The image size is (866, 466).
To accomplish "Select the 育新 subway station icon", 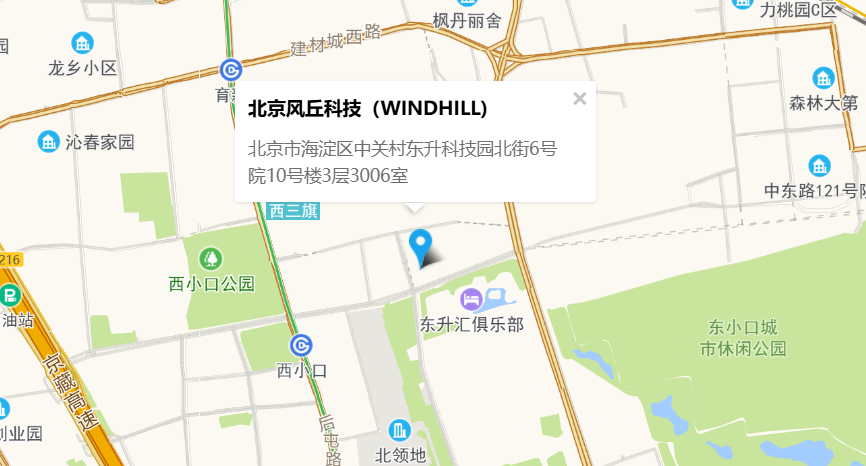I will (x=231, y=70).
